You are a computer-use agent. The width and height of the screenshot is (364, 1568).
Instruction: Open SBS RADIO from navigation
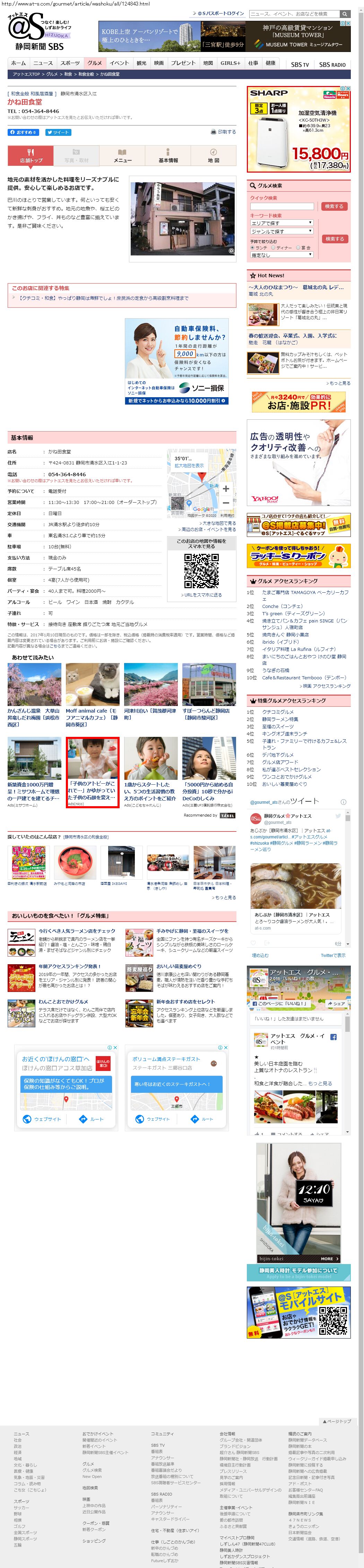(332, 64)
